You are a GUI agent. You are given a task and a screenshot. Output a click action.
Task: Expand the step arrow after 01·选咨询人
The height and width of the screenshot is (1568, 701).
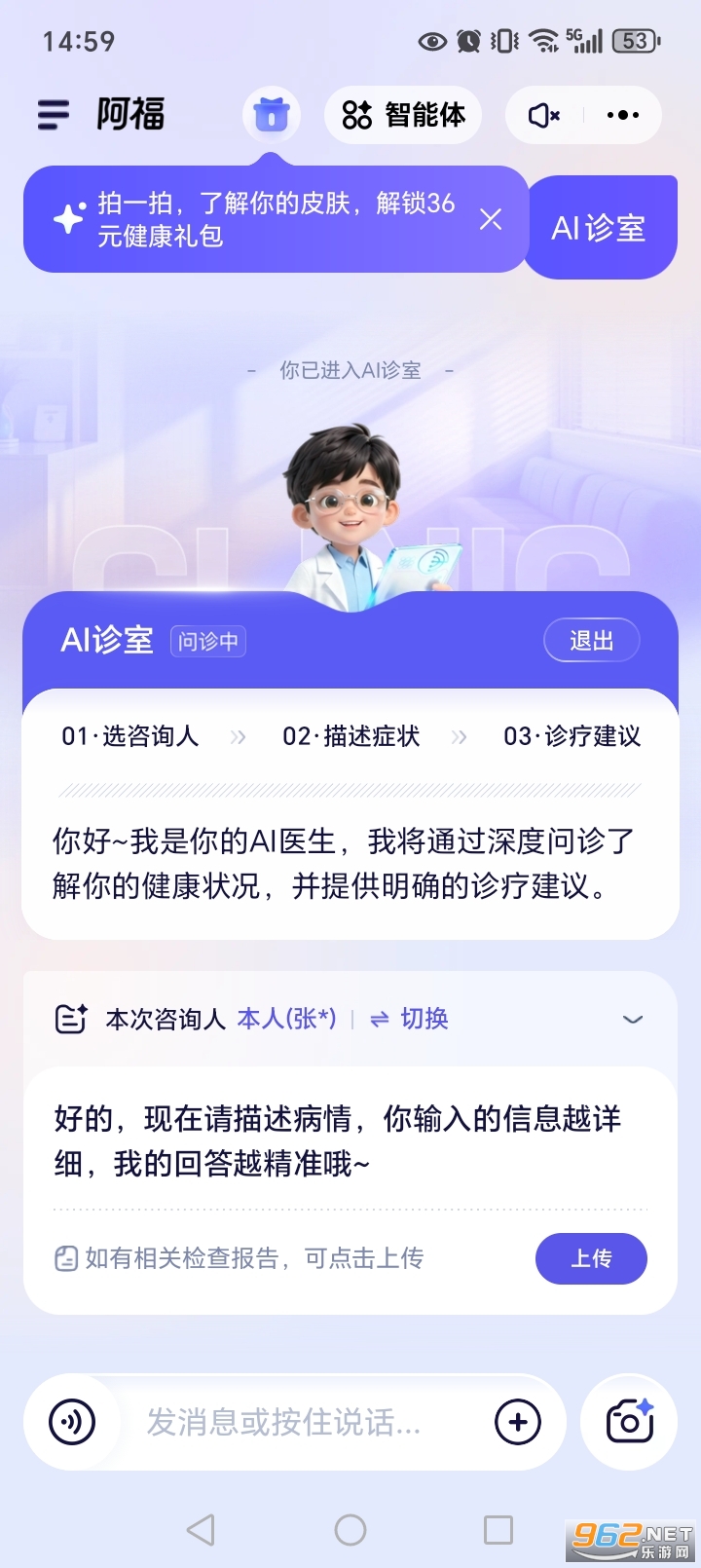click(237, 737)
